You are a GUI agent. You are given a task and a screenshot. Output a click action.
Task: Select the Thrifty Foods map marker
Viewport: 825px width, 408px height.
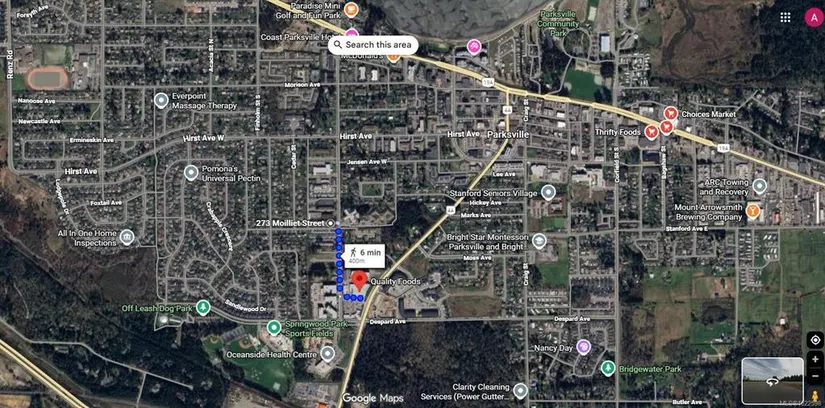[x=652, y=130]
